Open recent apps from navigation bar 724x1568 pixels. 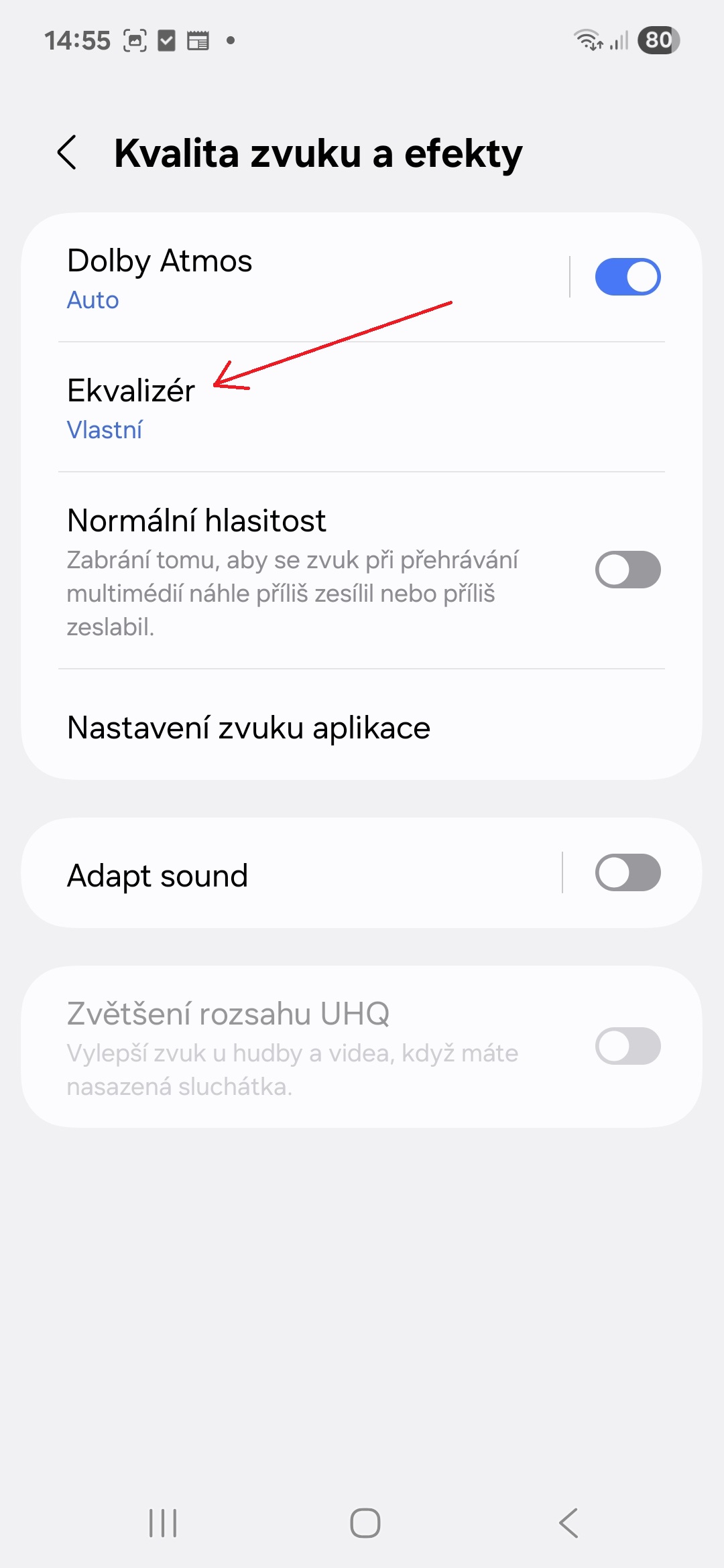tap(163, 1523)
